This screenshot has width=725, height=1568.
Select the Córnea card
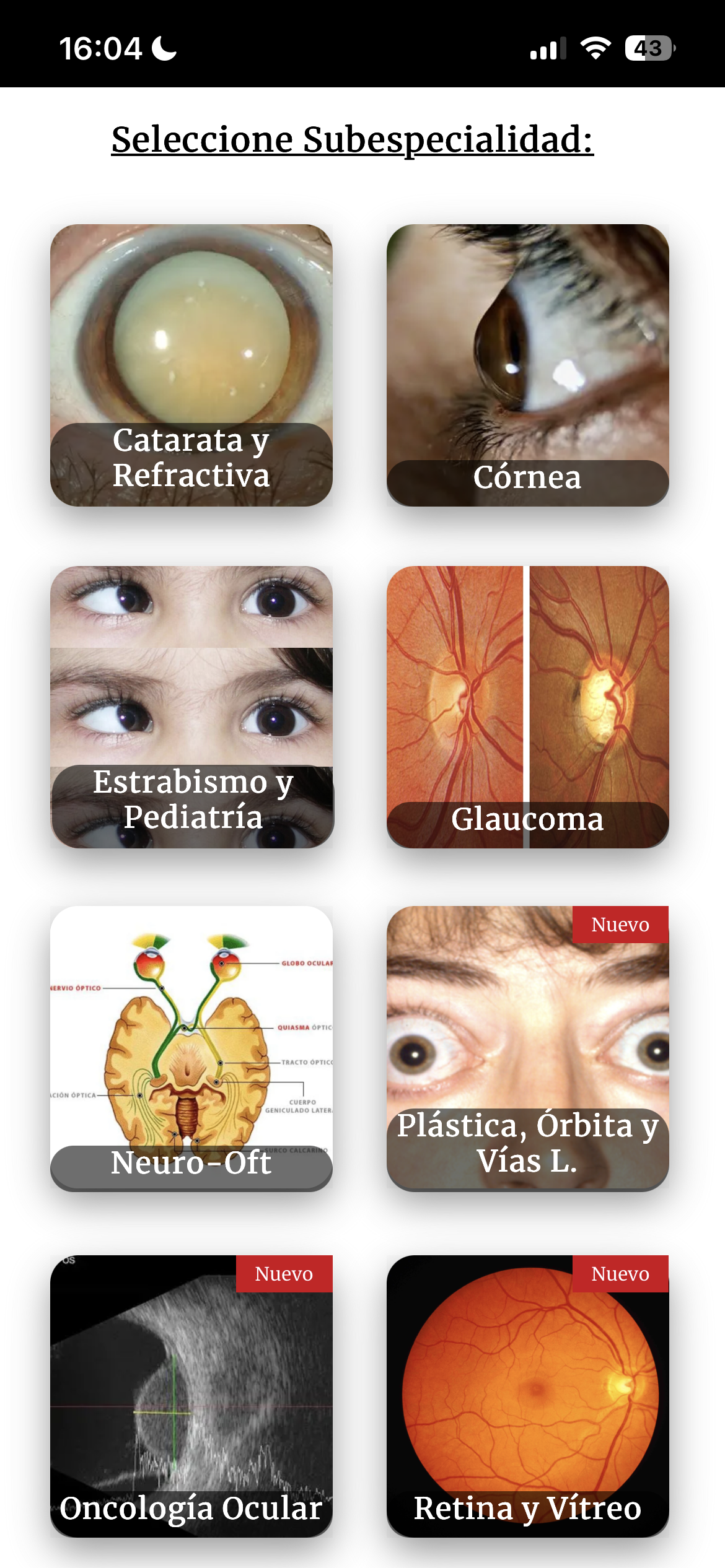pos(527,365)
